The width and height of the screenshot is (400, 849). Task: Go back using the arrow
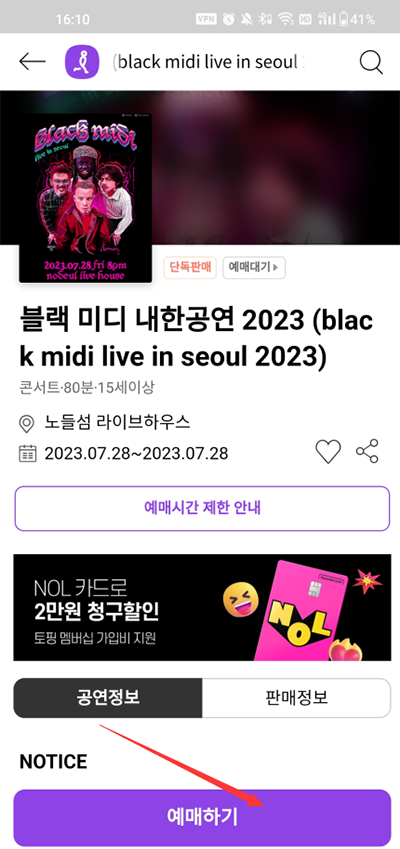[x=32, y=62]
